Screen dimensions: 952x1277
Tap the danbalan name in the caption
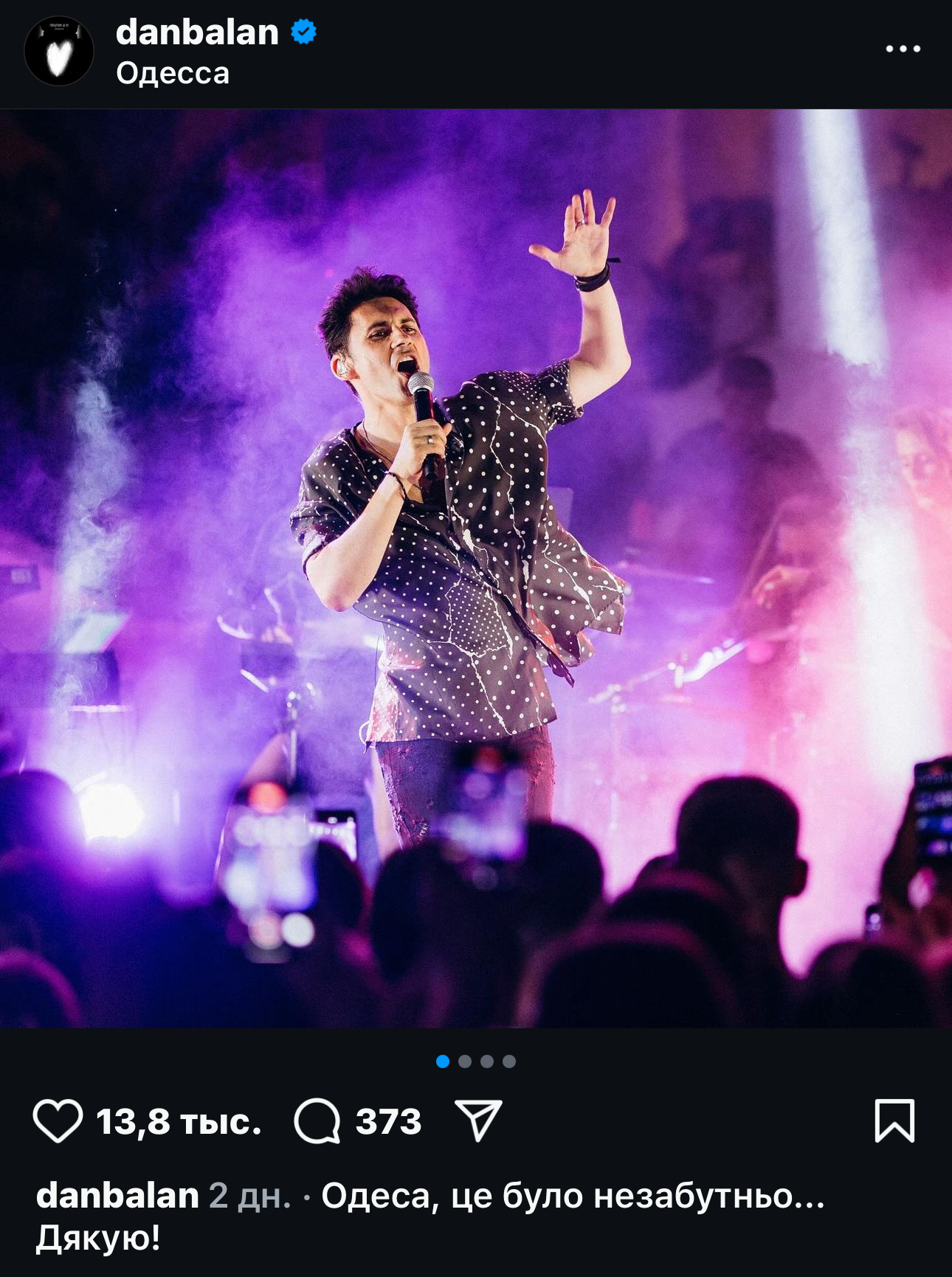click(117, 1195)
